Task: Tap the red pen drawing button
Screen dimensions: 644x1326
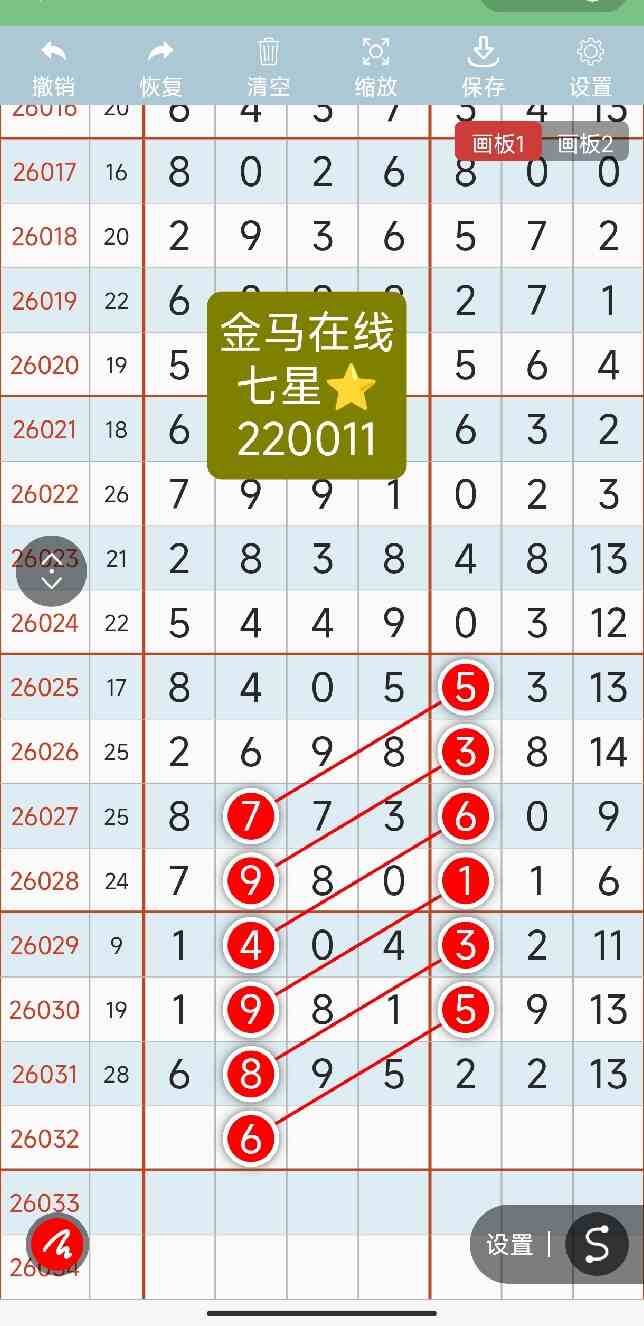Action: (x=58, y=1244)
